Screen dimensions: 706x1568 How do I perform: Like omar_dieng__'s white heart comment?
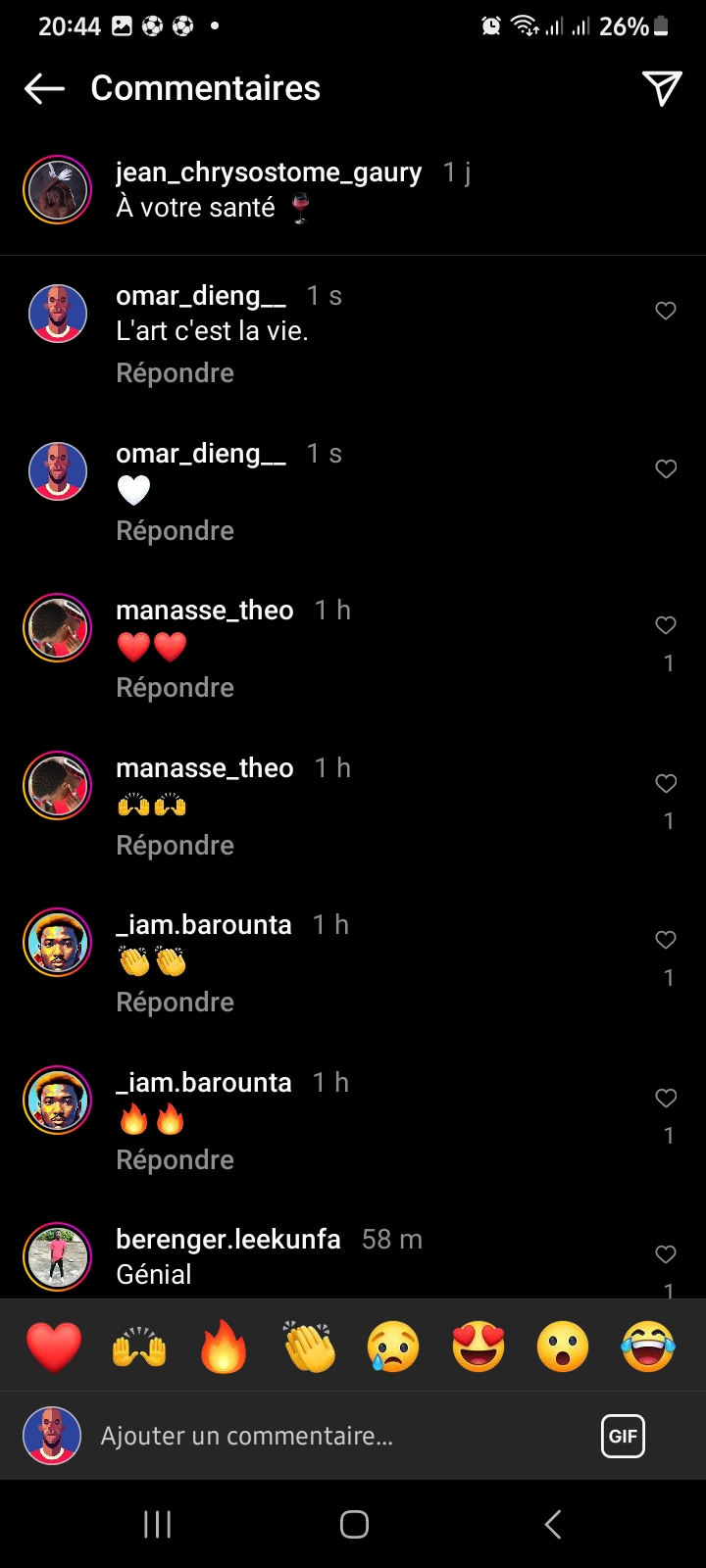click(x=666, y=468)
